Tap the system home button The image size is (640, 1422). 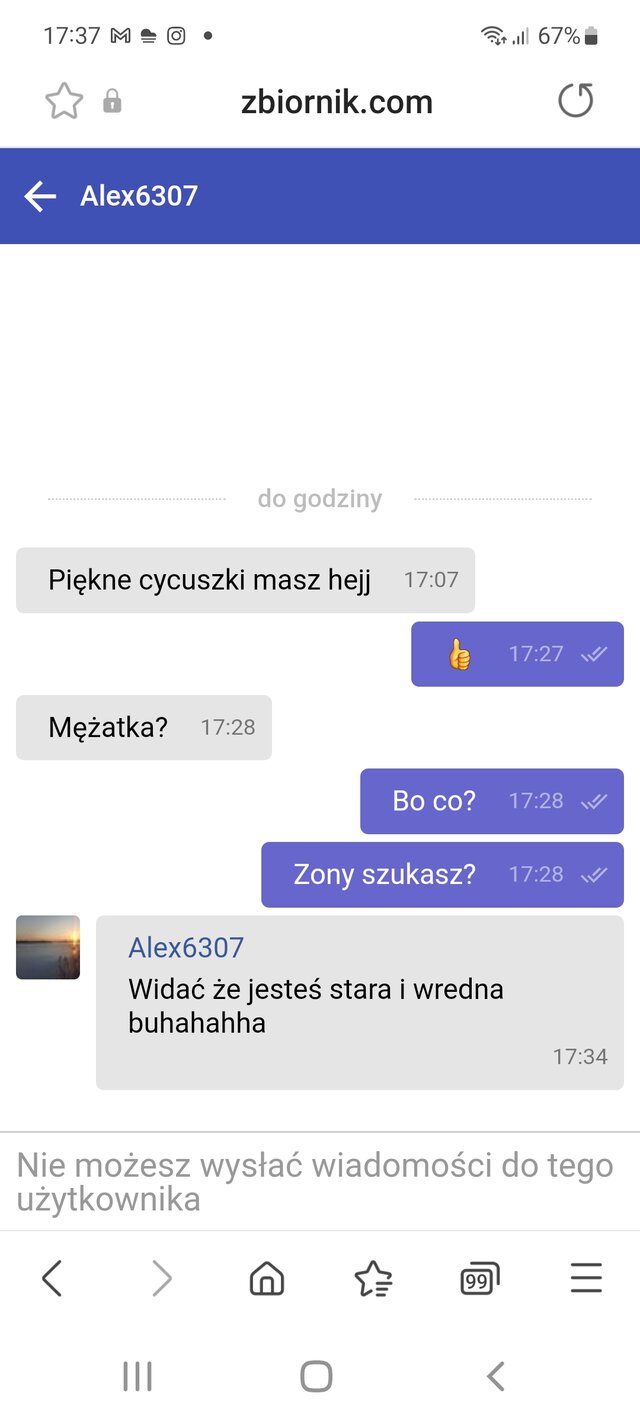tap(316, 1377)
